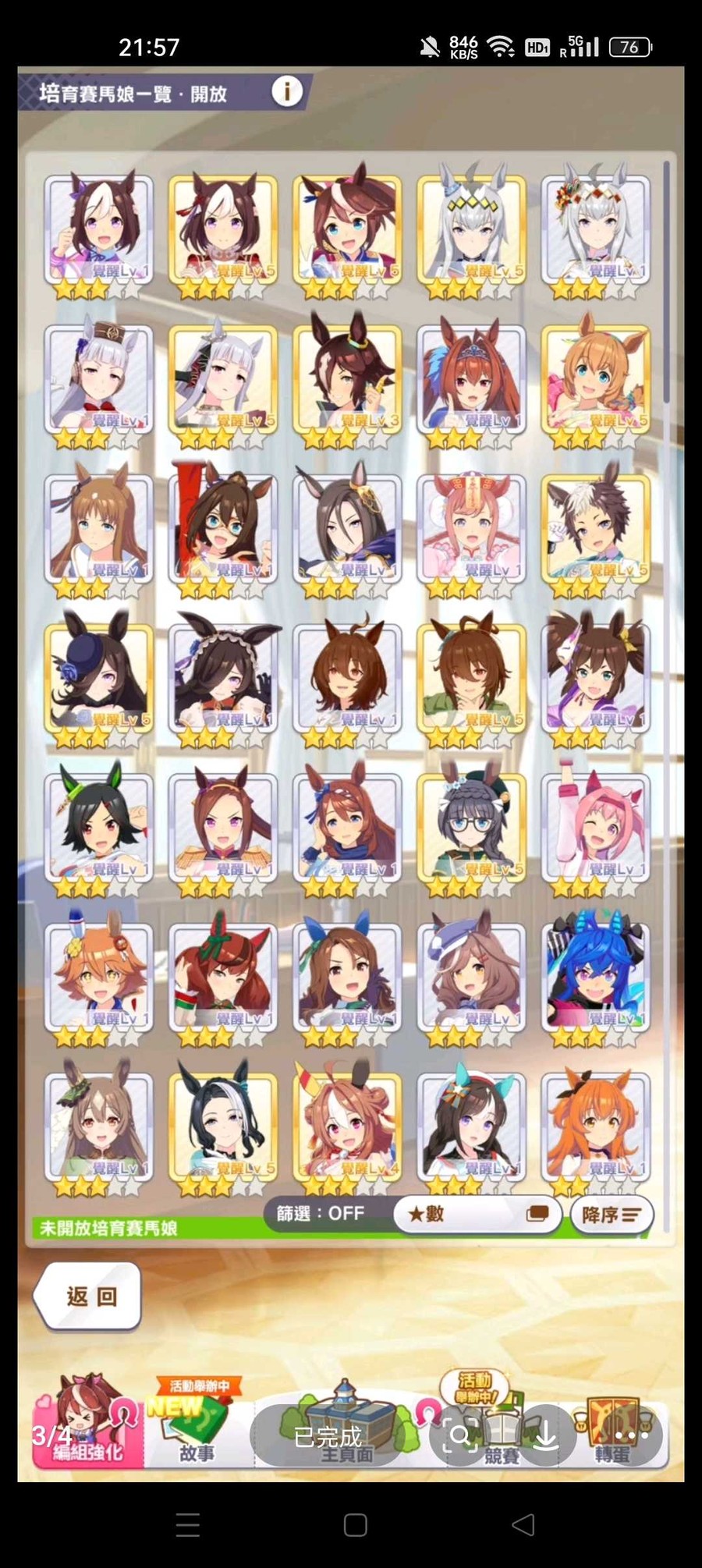
Task: Toggle the 降序 sort order button
Action: click(611, 1215)
